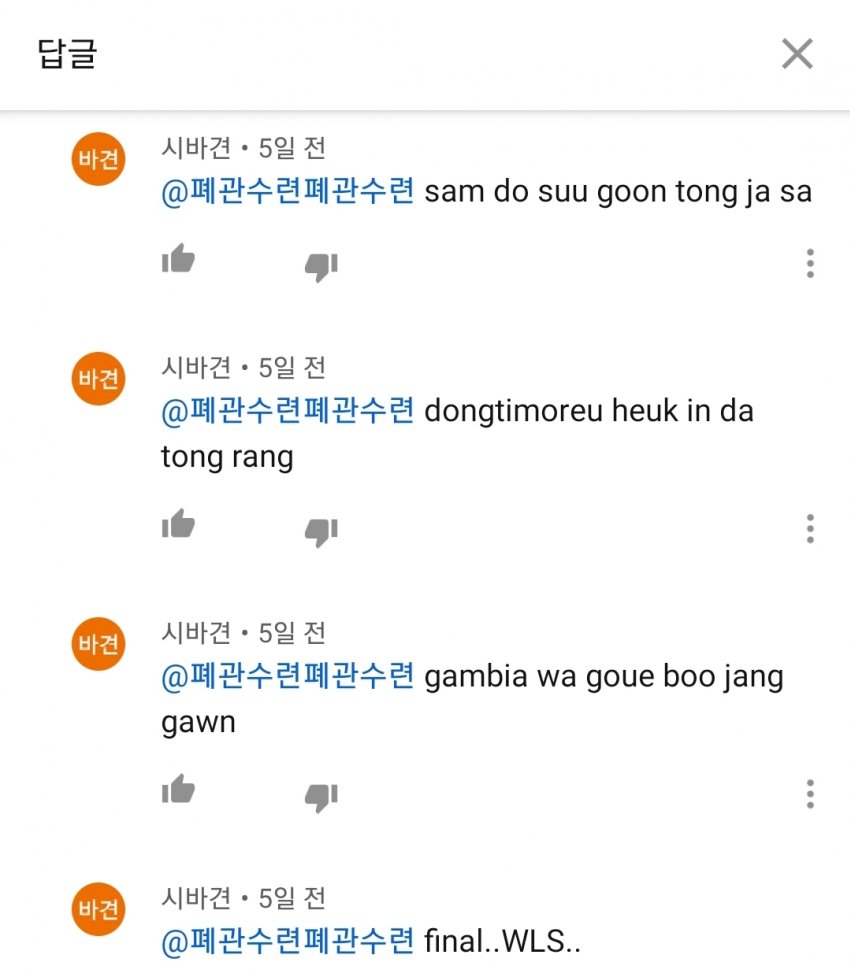The image size is (850, 977).
Task: Open the @폐관수련폐관수련 mention in 'final..WLS..' reply
Action: pyautogui.click(x=288, y=941)
